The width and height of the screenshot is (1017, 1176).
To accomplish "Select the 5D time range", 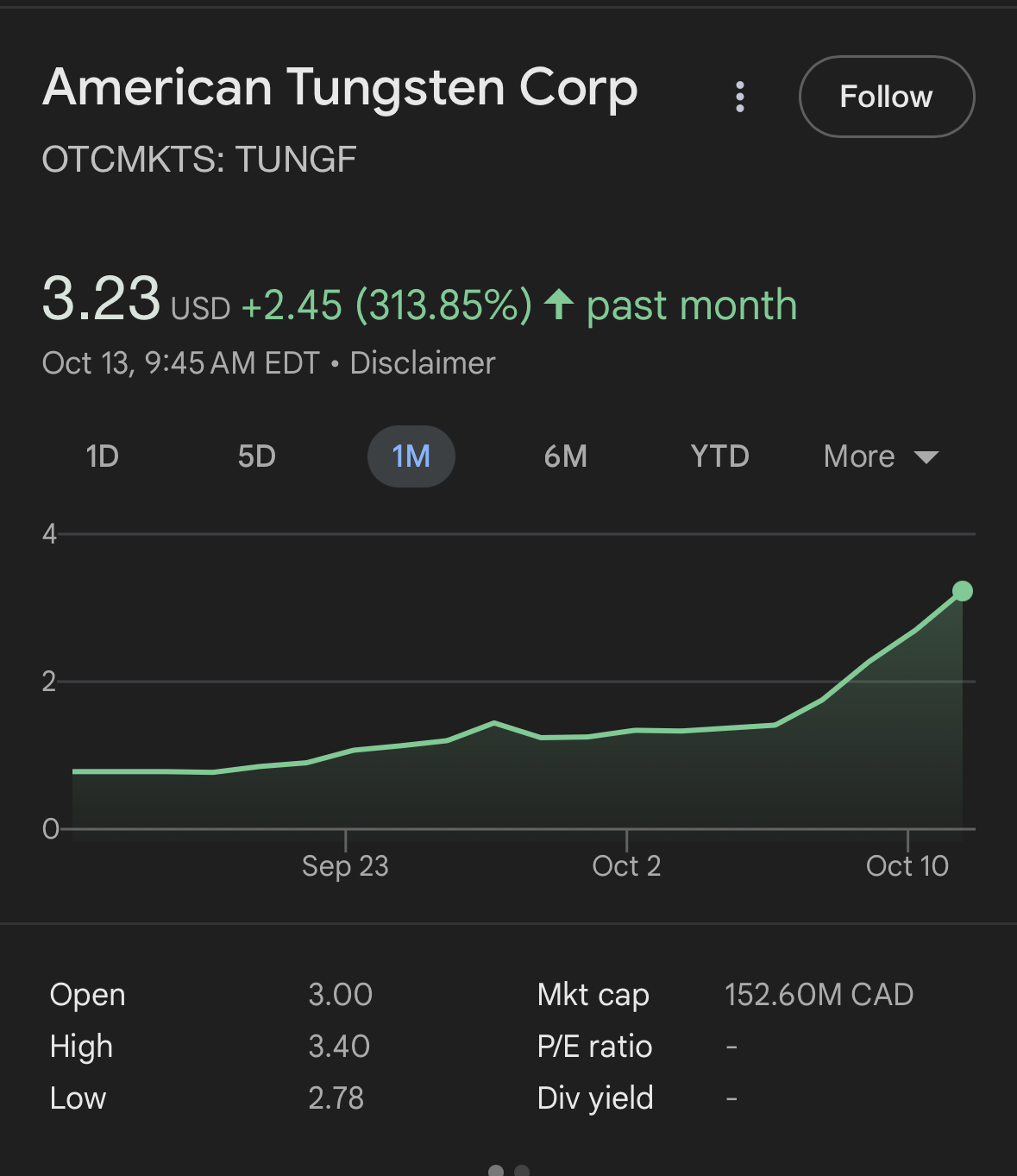I will tap(256, 456).
